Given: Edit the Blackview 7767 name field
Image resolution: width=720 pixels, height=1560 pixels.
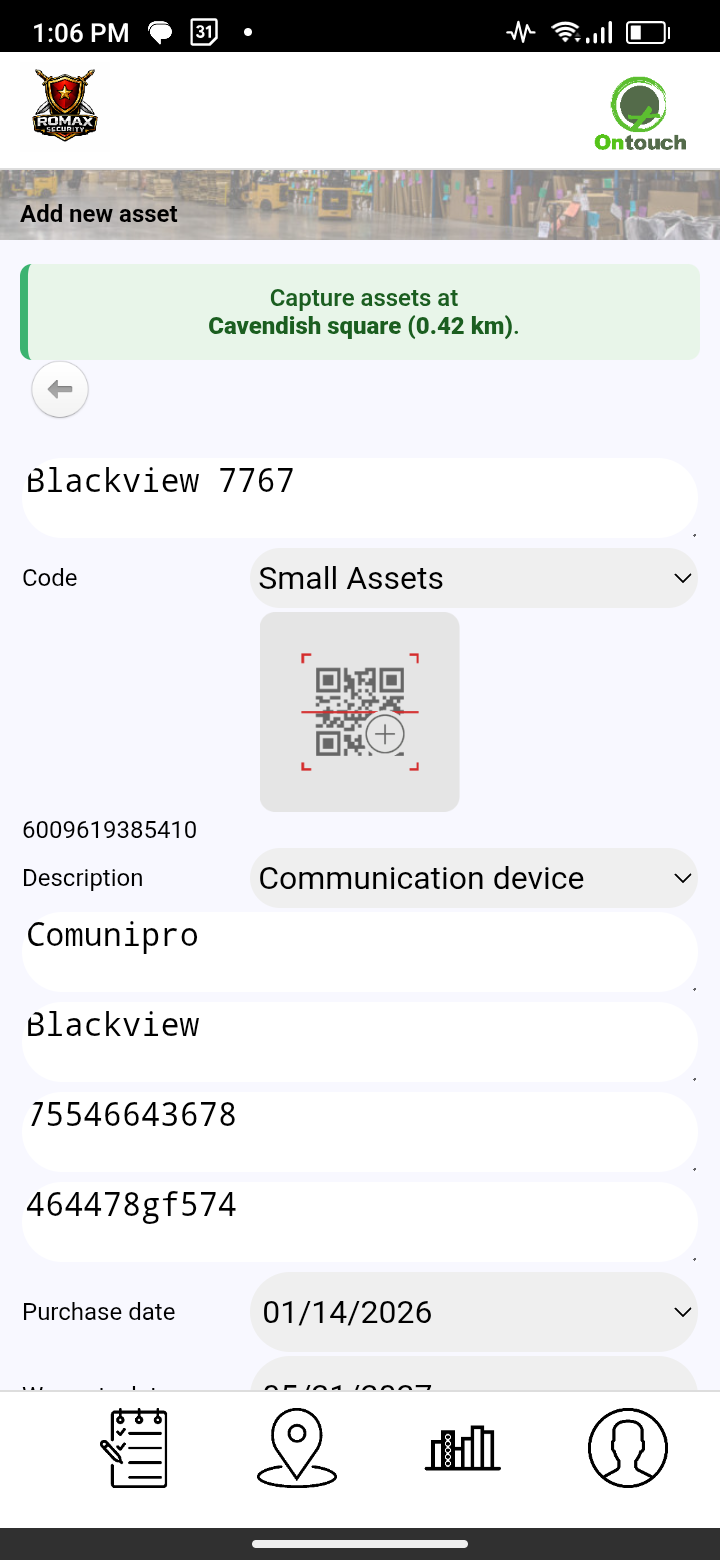Looking at the screenshot, I should [358, 497].
